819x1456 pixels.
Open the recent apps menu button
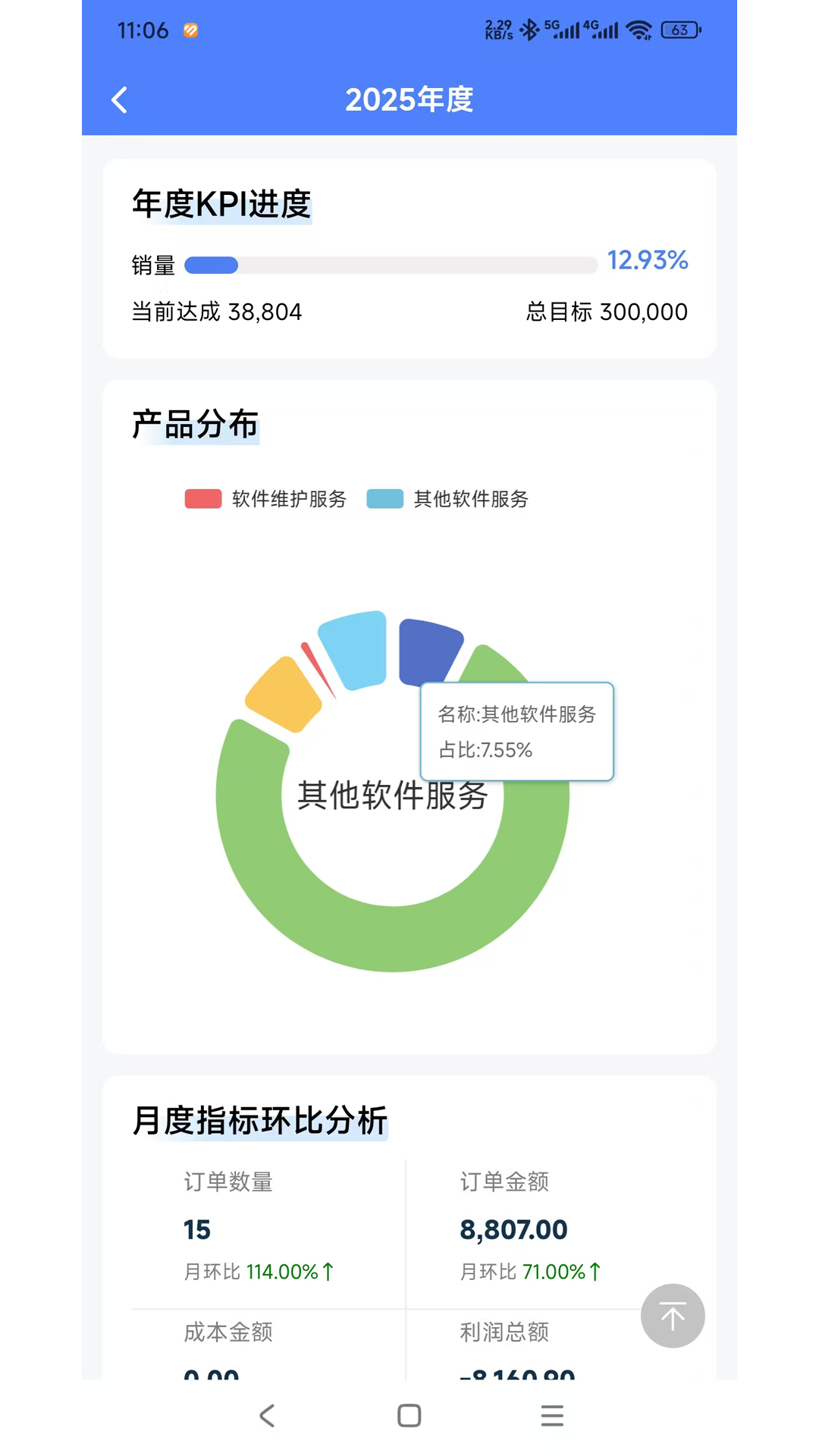(x=552, y=1415)
